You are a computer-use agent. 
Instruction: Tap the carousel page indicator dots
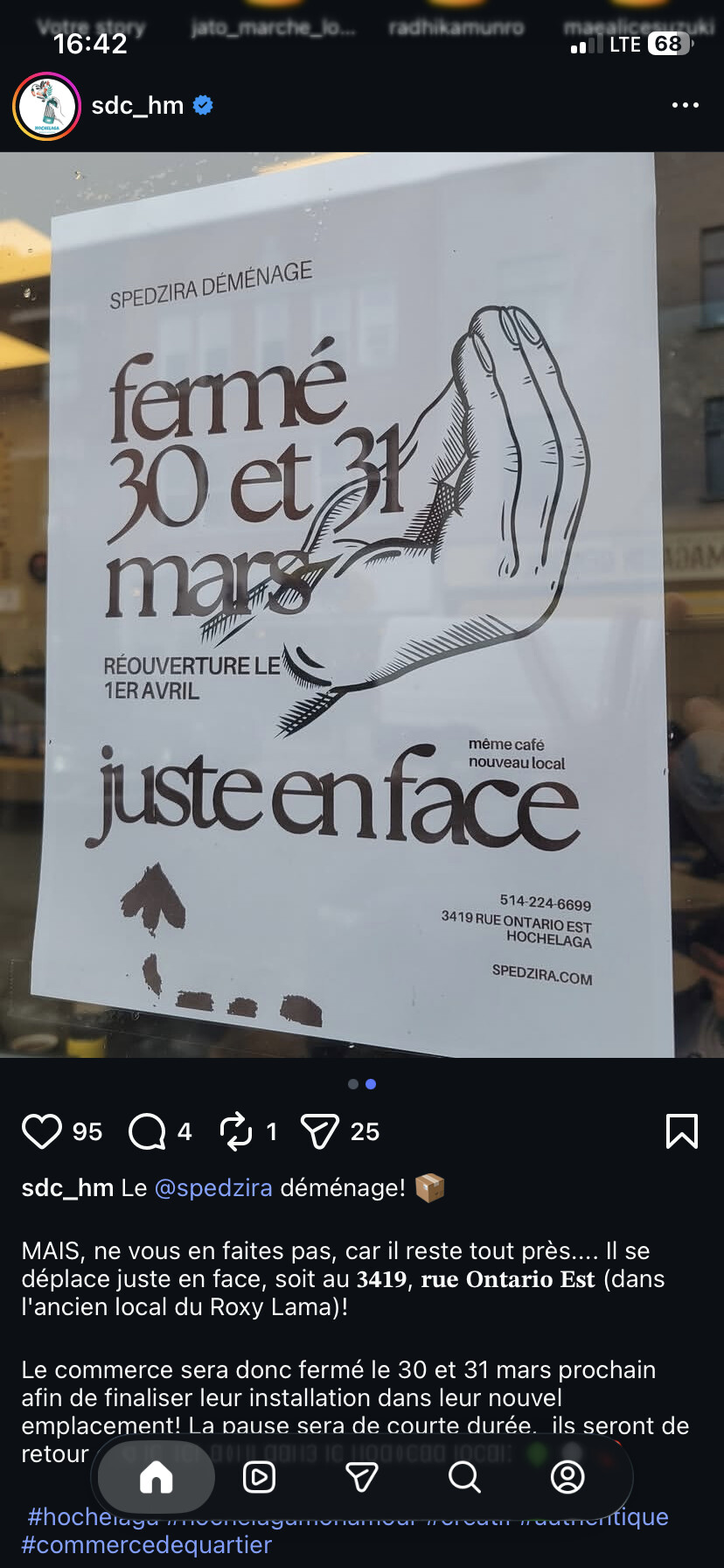pos(362,1084)
